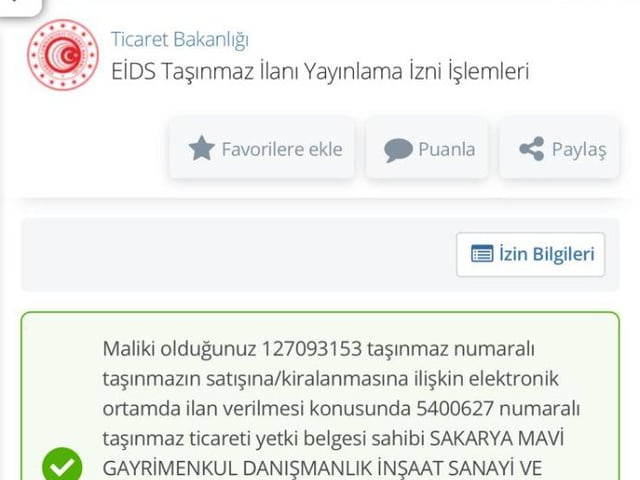
Task: Open İzin Bilgileri
Action: pyautogui.click(x=531, y=254)
